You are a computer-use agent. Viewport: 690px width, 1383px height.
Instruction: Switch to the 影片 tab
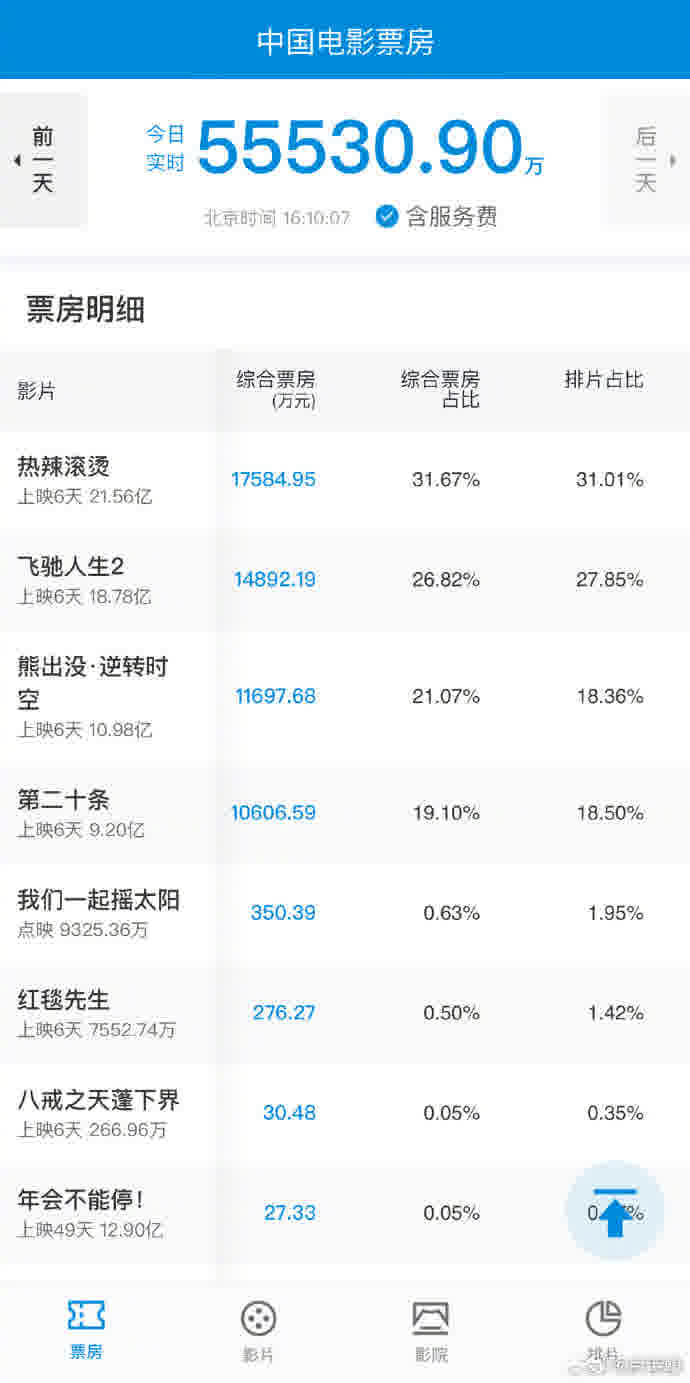[x=258, y=1330]
